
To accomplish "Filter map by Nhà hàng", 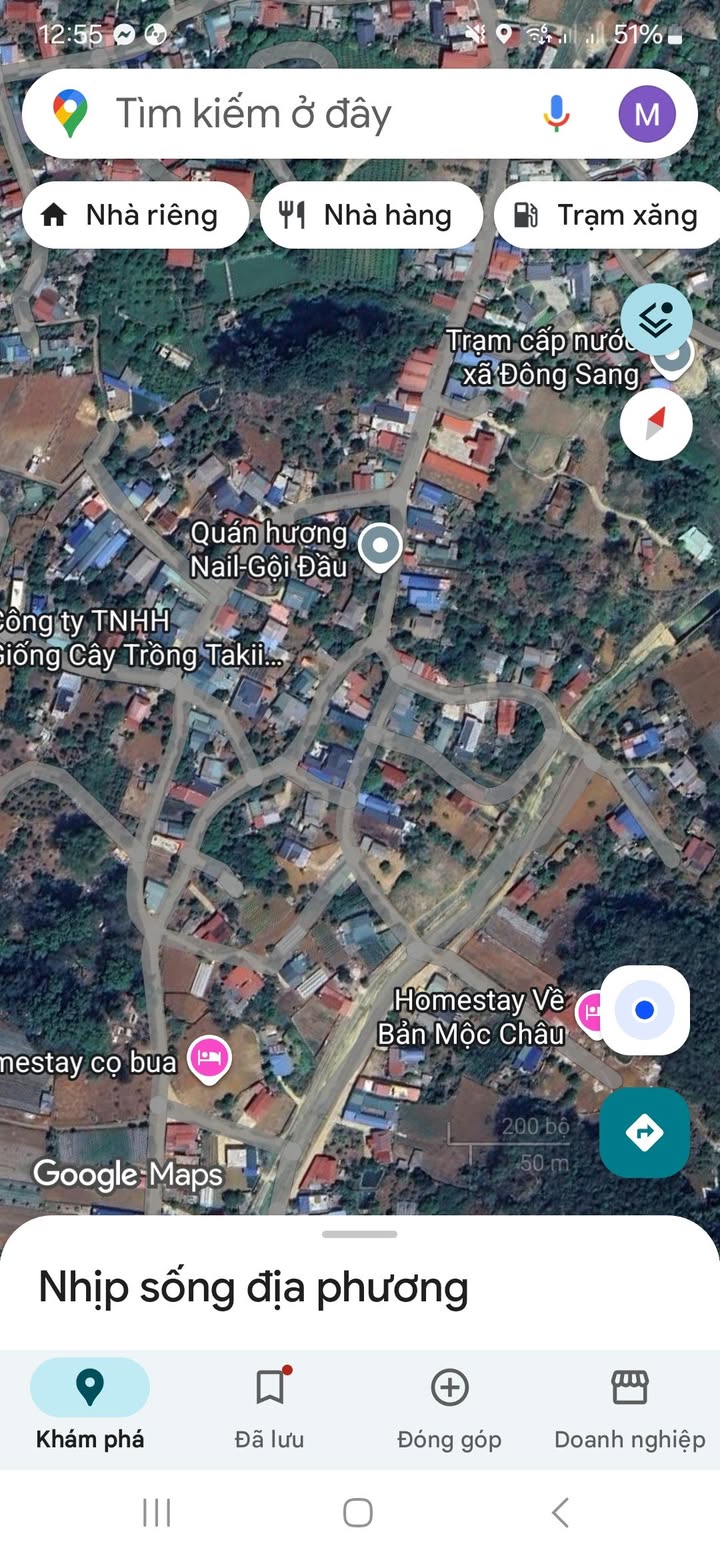I will tap(371, 215).
